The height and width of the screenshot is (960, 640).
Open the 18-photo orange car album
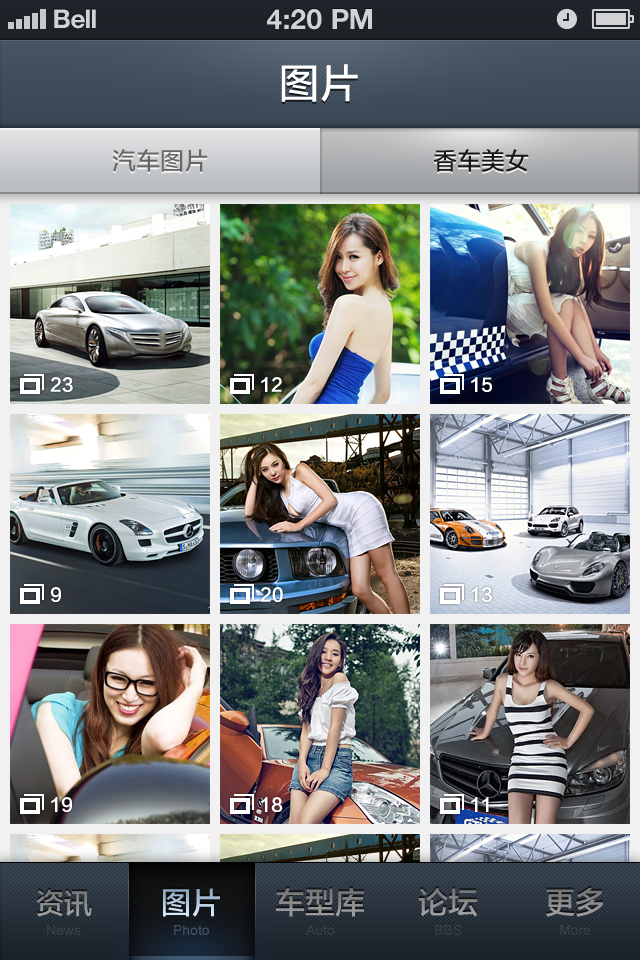320,724
